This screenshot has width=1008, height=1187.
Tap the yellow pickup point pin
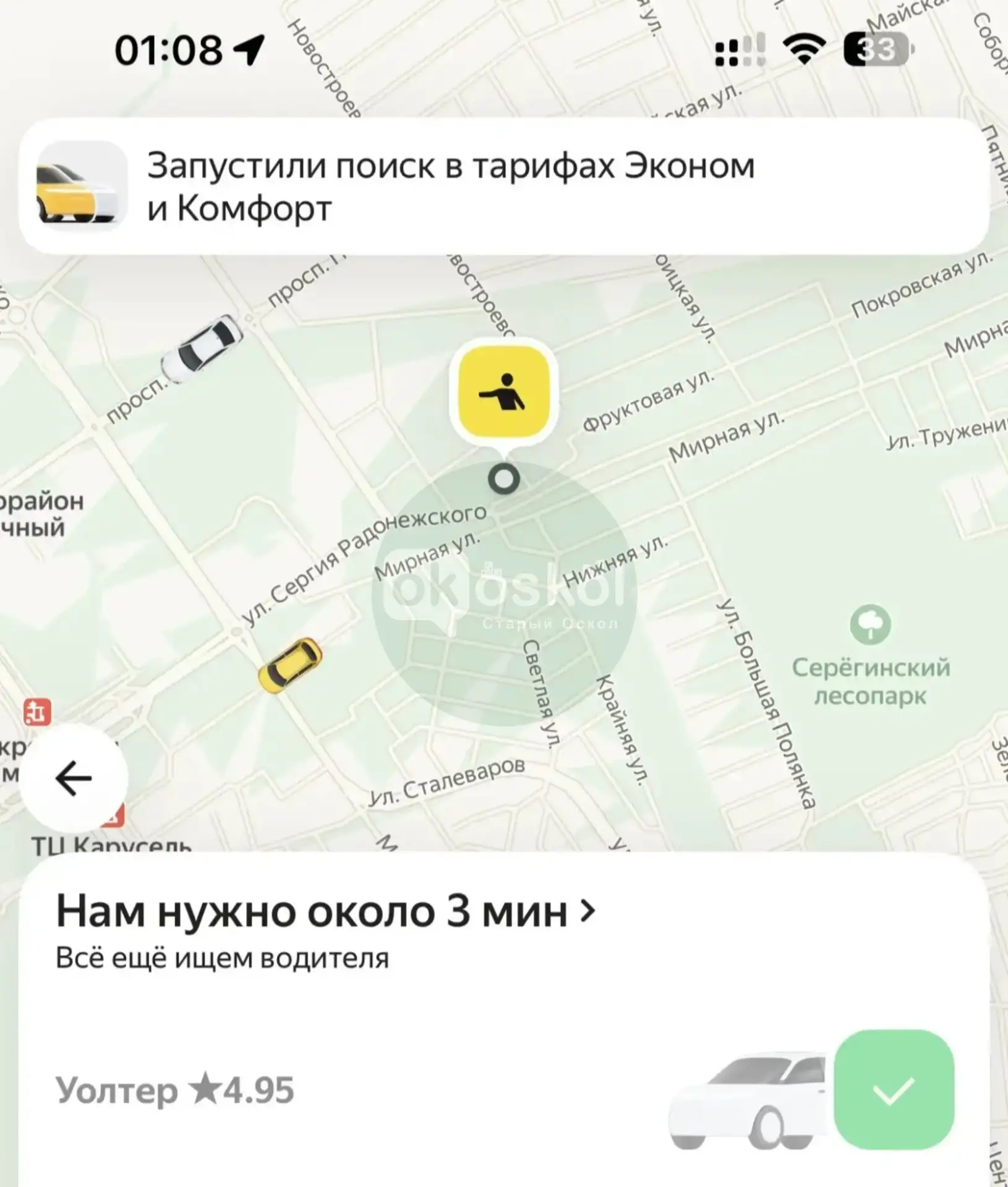point(504,392)
